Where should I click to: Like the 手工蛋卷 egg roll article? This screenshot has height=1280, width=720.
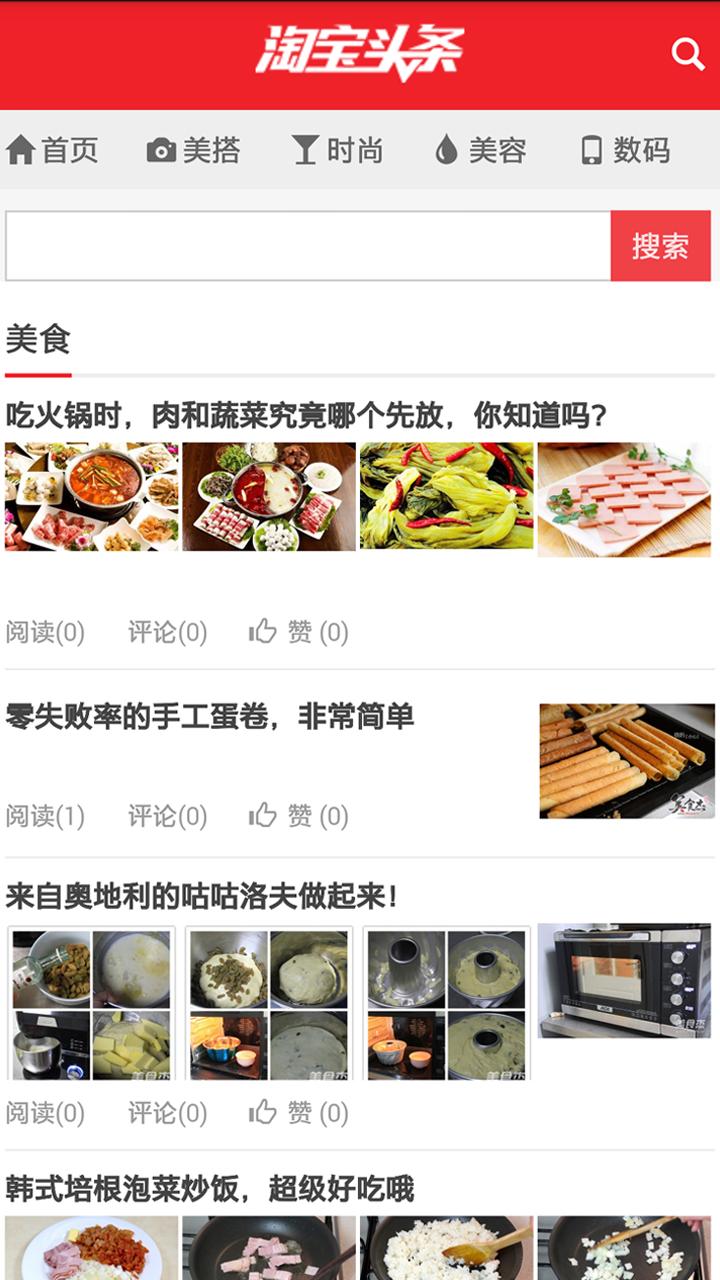(x=298, y=816)
